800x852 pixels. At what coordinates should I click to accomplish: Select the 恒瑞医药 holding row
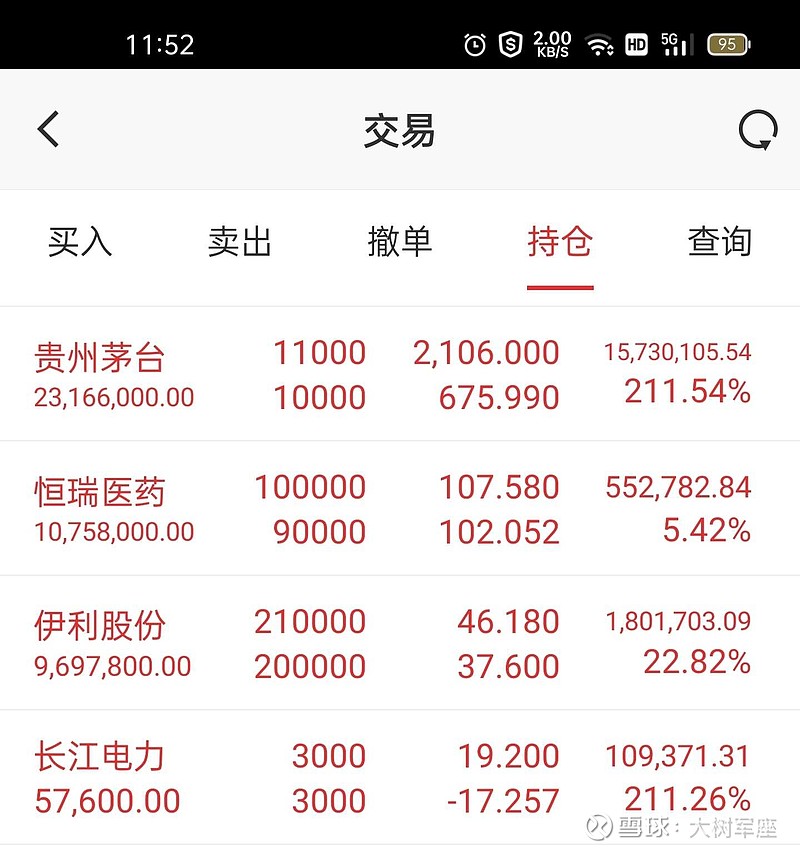click(x=400, y=507)
